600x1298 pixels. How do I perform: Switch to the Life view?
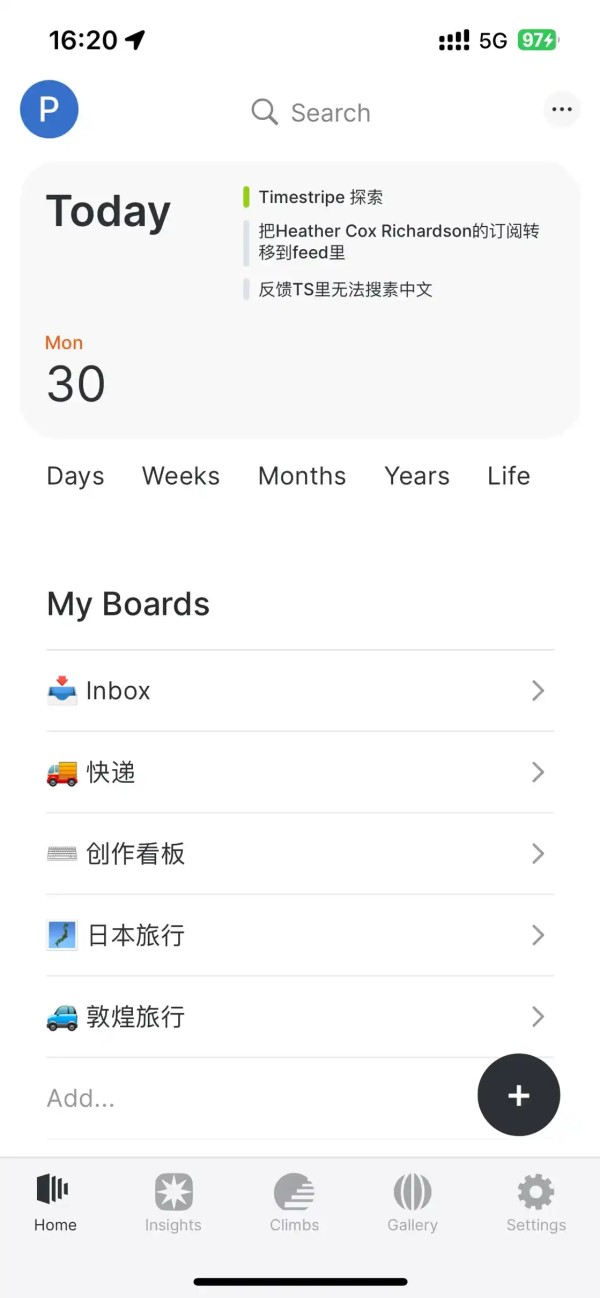tap(509, 476)
